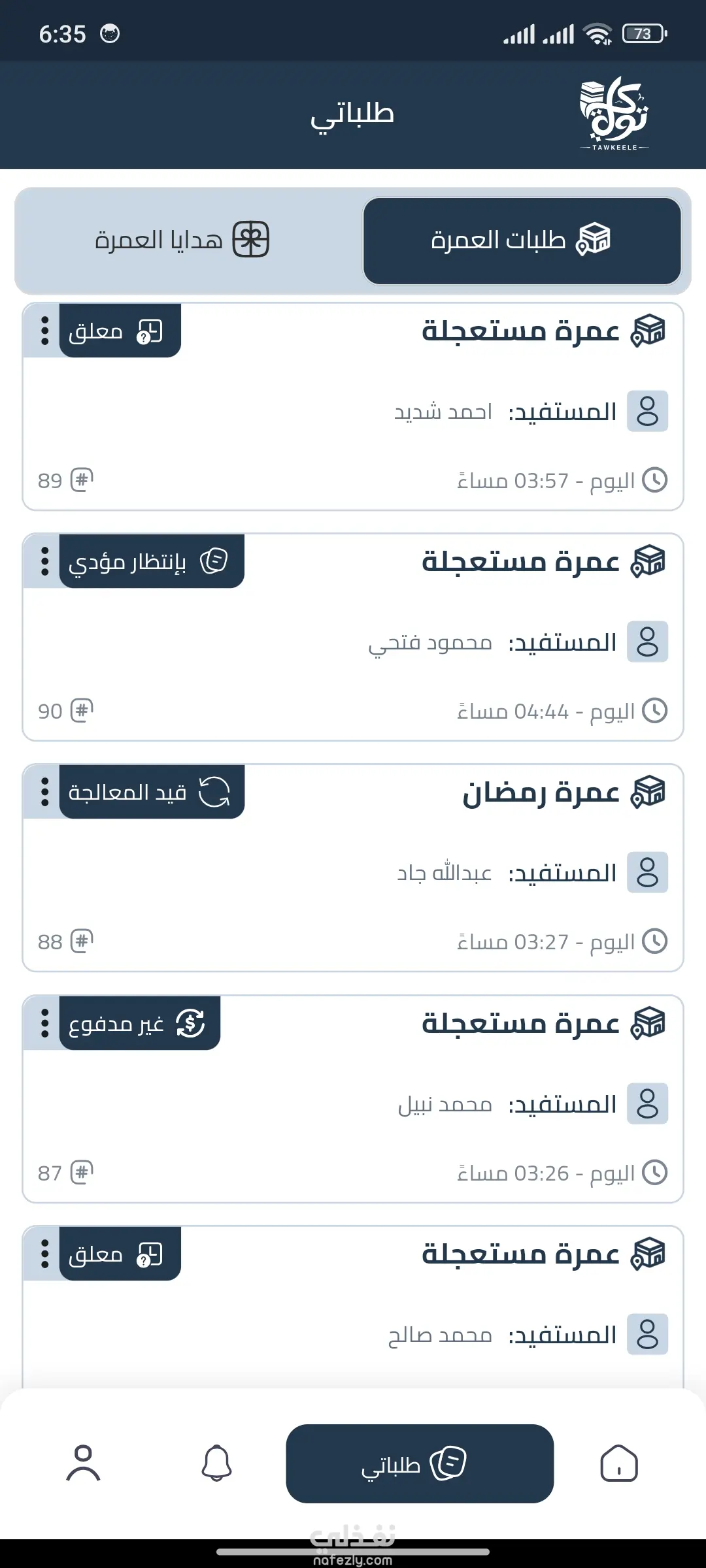Open the options menu for عبدالله جاد's order

pyautogui.click(x=44, y=792)
